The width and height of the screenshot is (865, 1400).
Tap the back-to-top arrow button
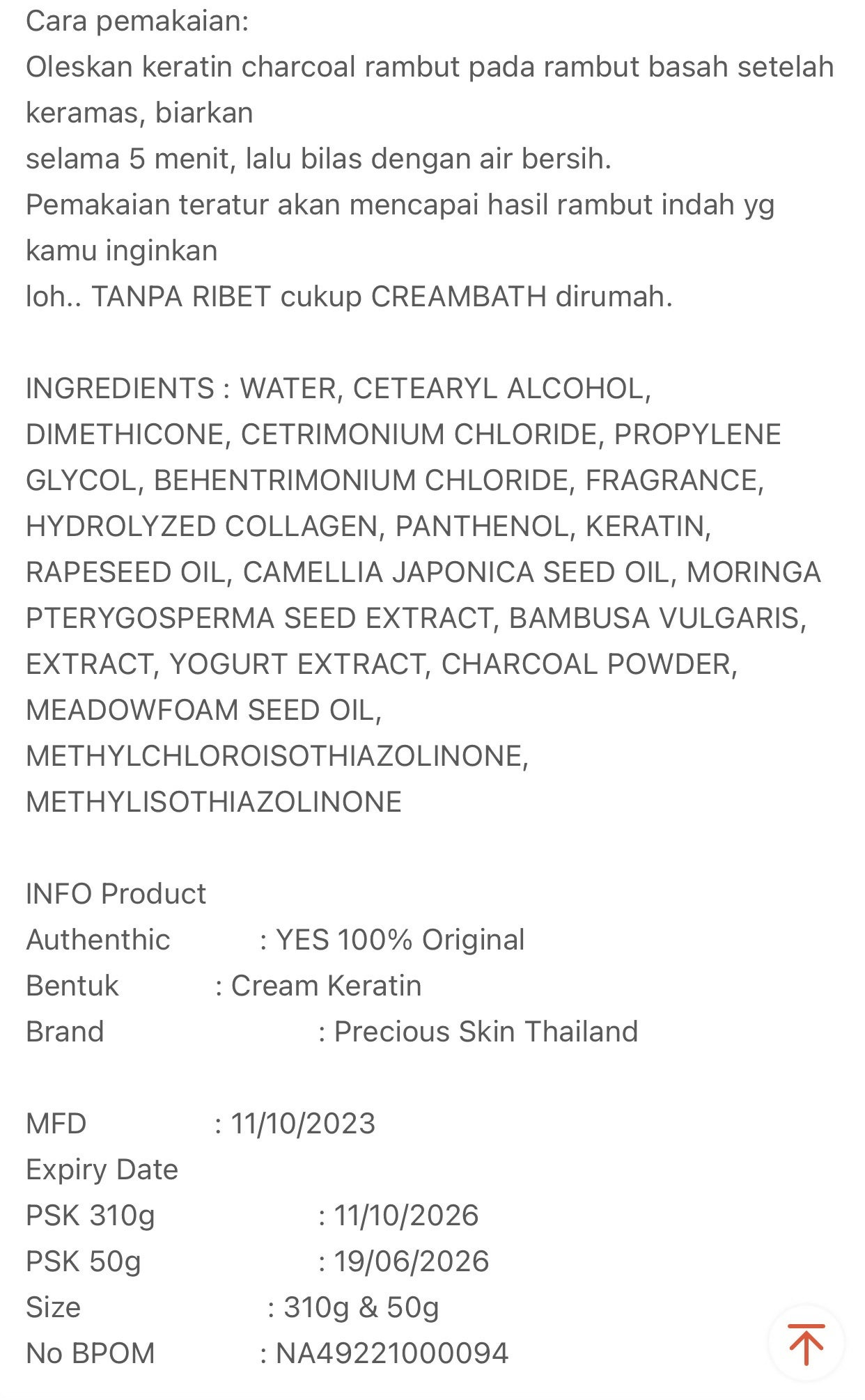coord(806,1343)
